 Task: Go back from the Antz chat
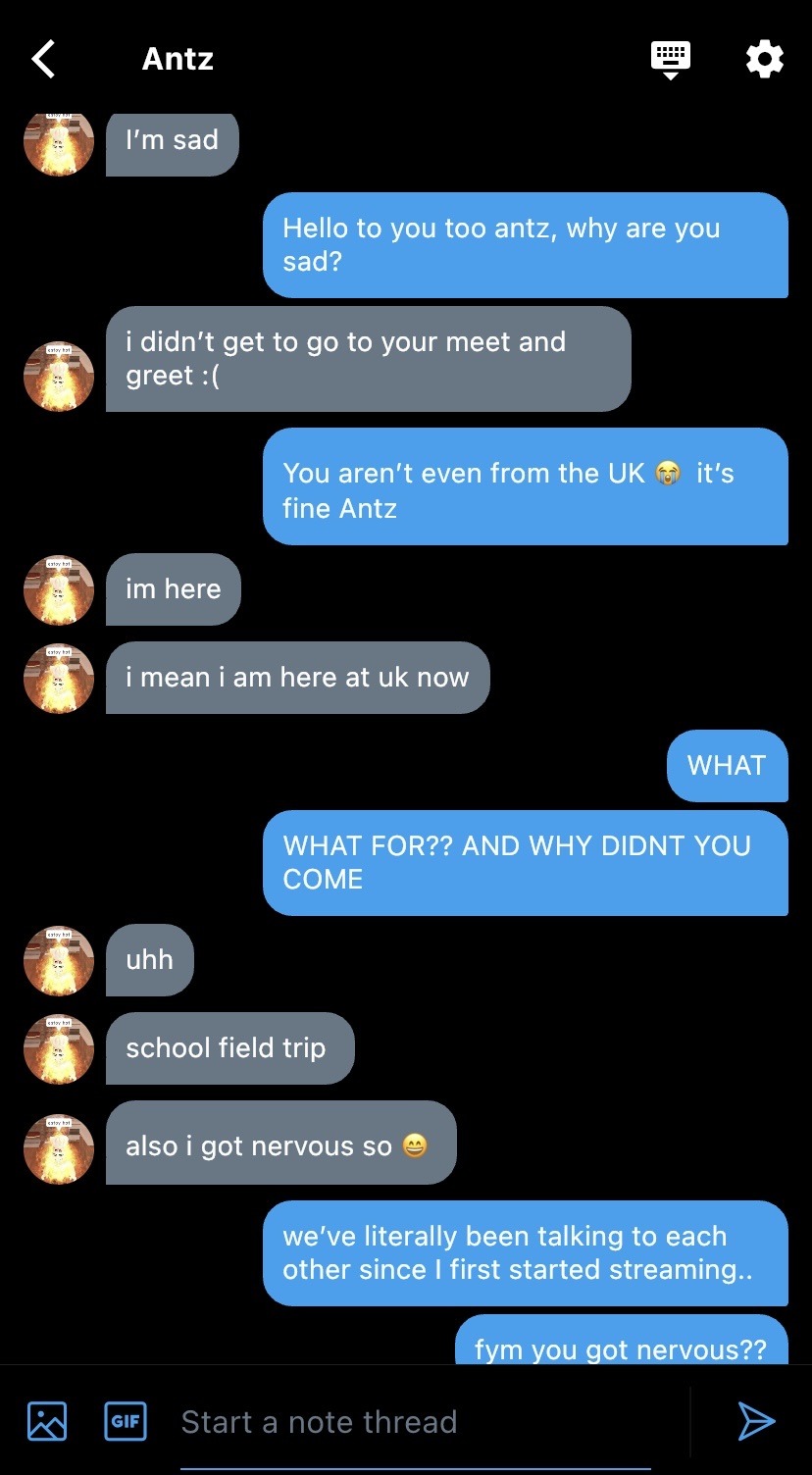(44, 60)
